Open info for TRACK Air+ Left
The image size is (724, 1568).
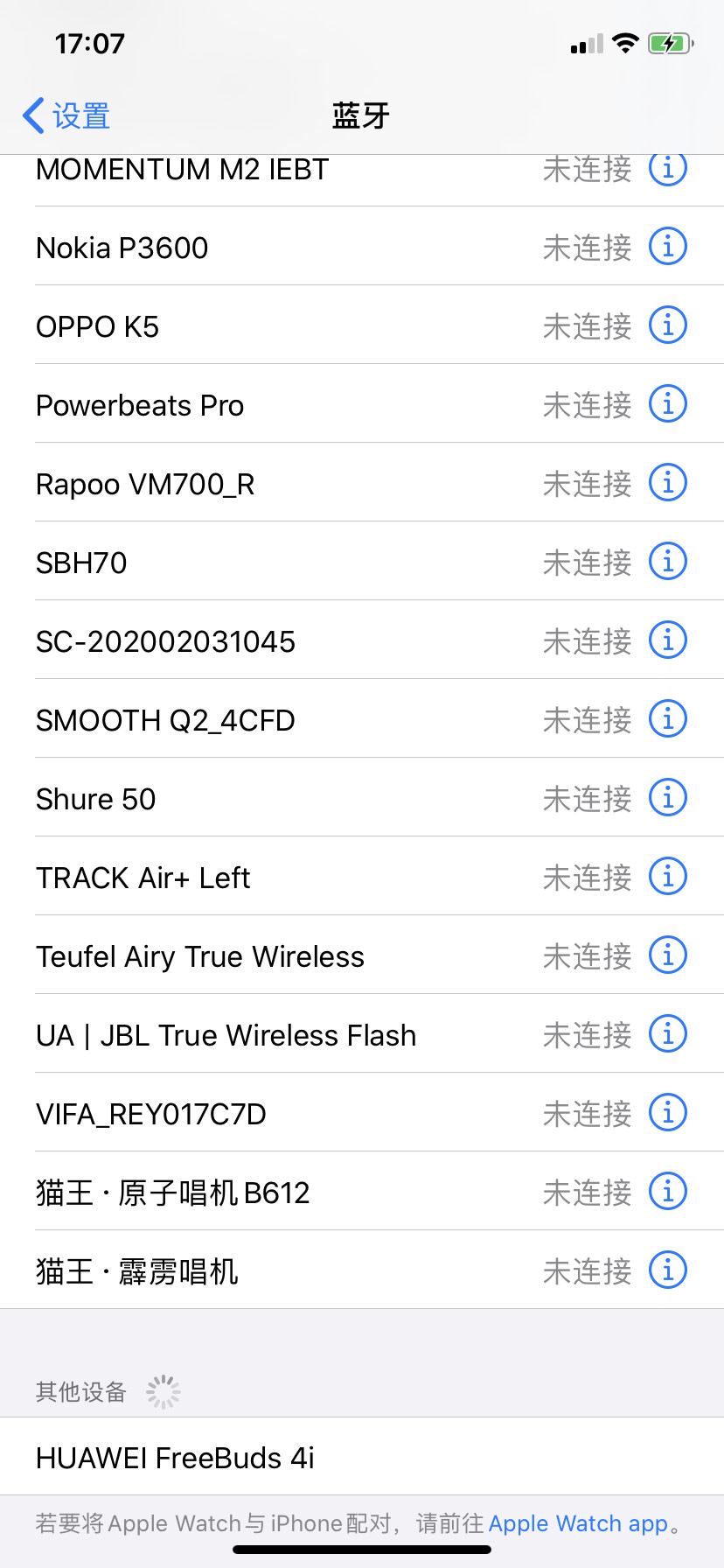point(667,876)
